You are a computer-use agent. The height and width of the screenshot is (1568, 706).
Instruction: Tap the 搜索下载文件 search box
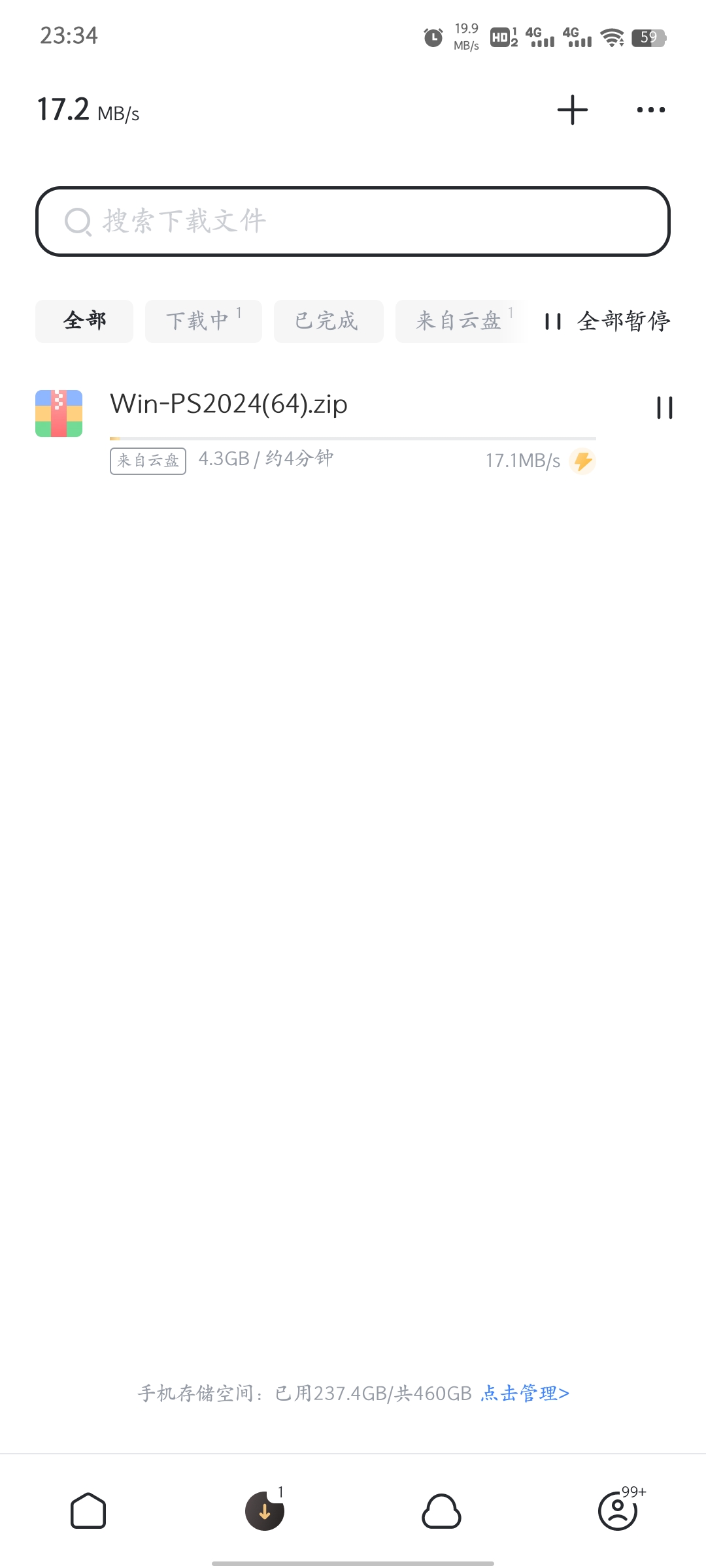[x=353, y=221]
